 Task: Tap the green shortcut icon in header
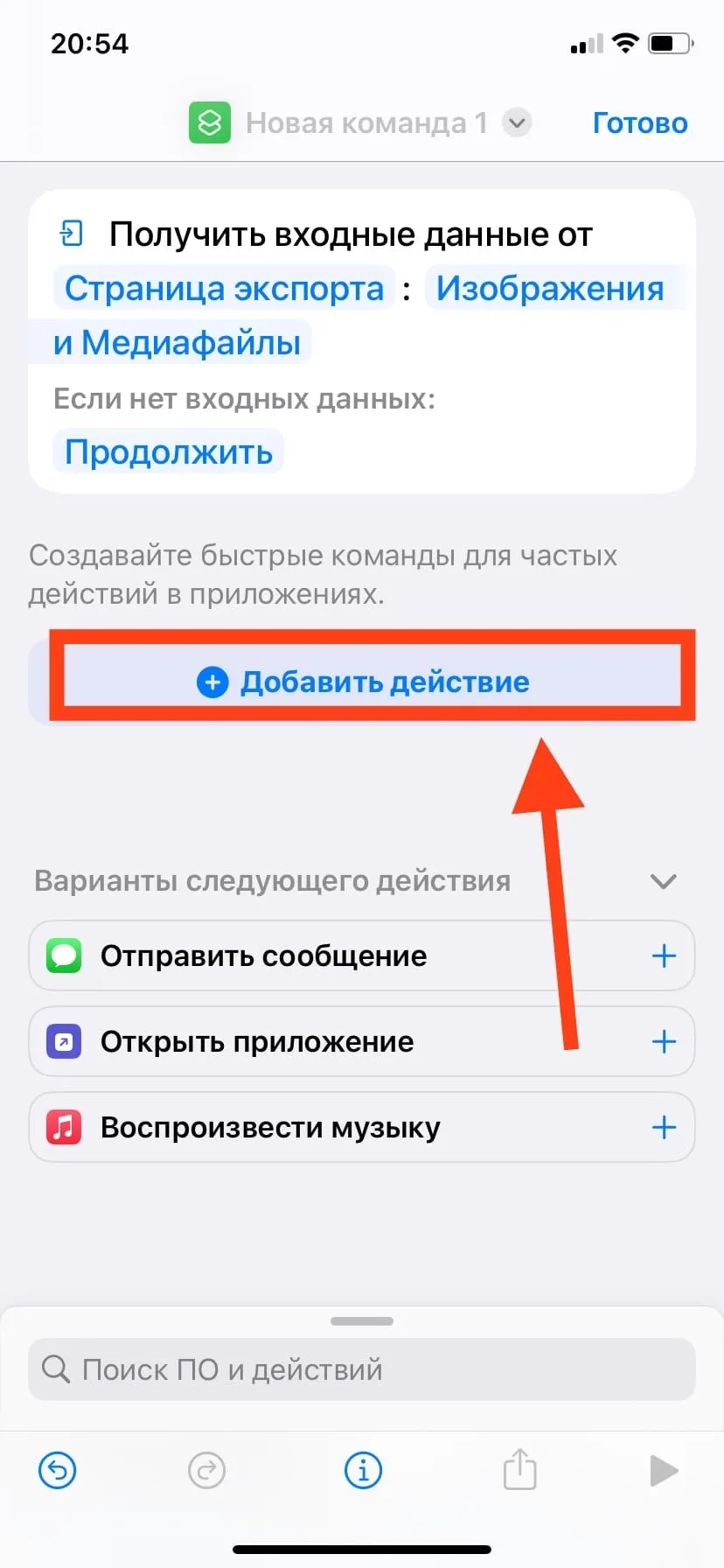(x=210, y=122)
